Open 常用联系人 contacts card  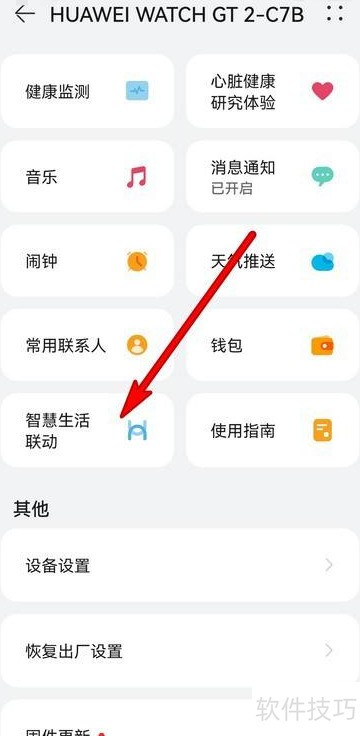tap(87, 345)
